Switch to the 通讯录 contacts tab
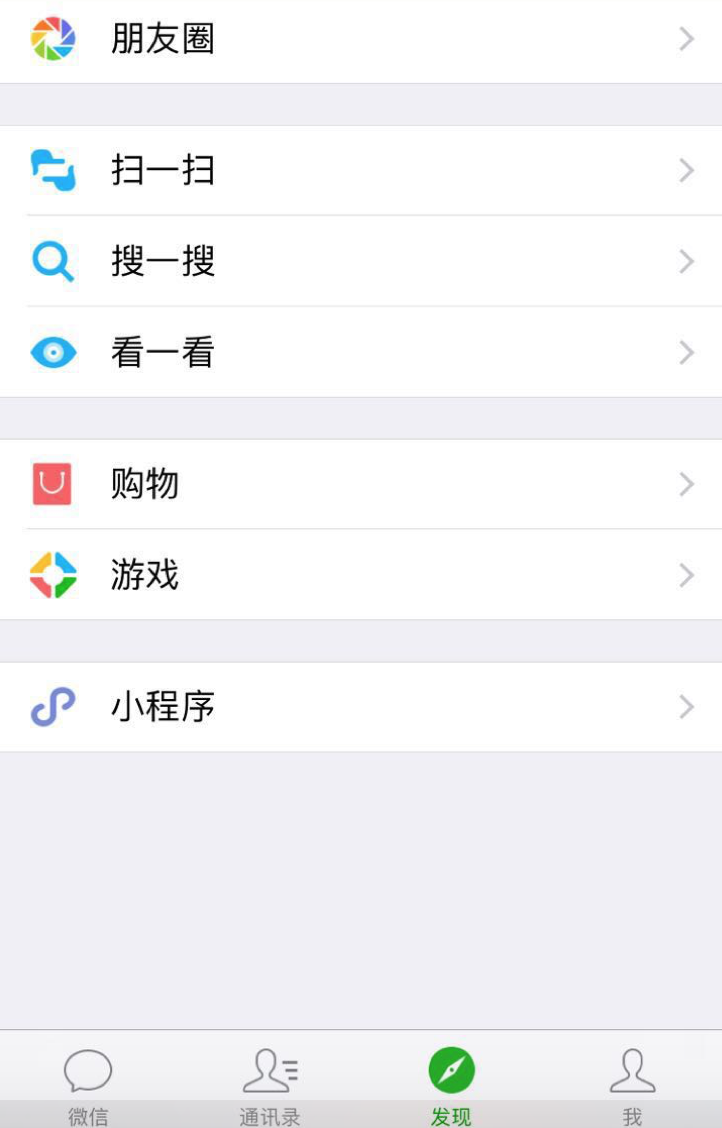This screenshot has height=1128, width=722. tap(270, 1085)
